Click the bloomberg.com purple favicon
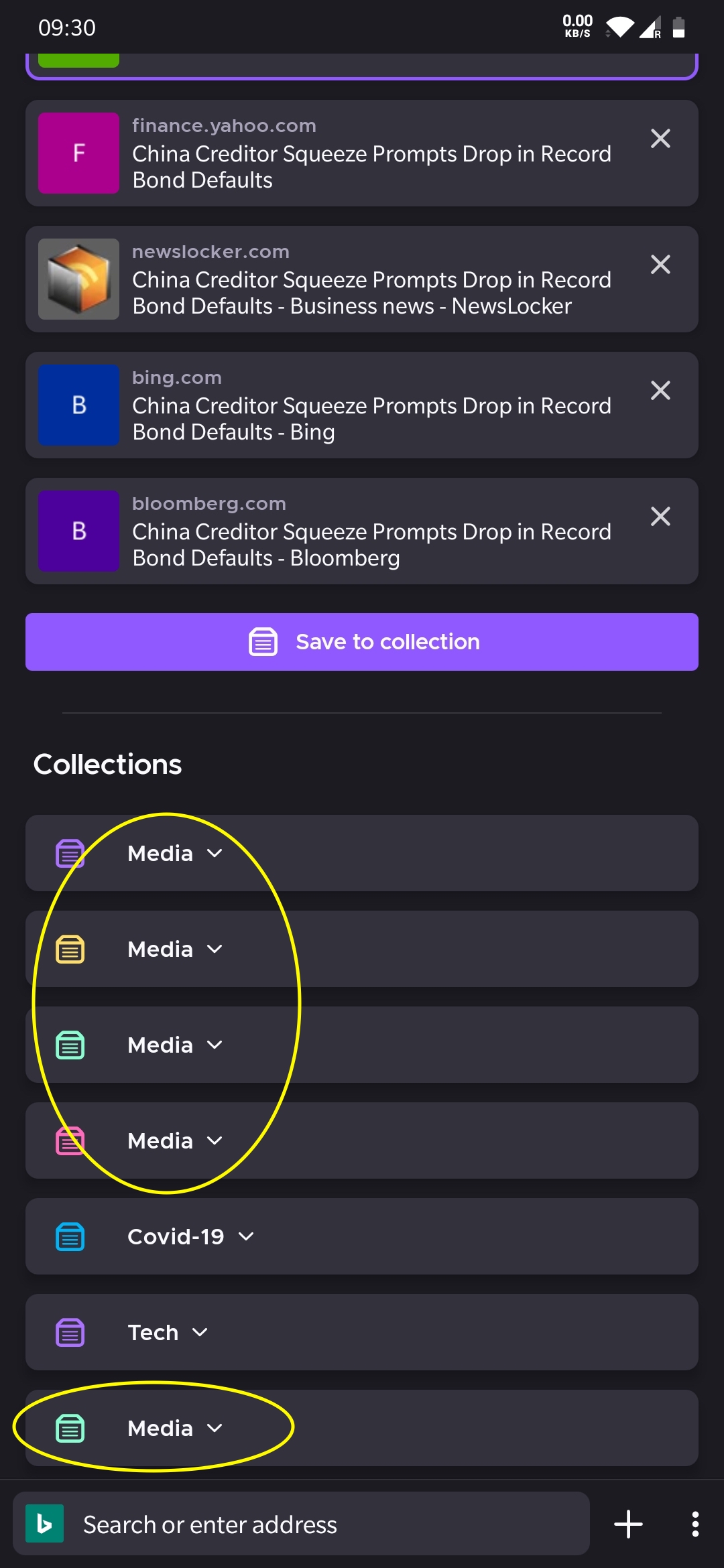 (78, 531)
